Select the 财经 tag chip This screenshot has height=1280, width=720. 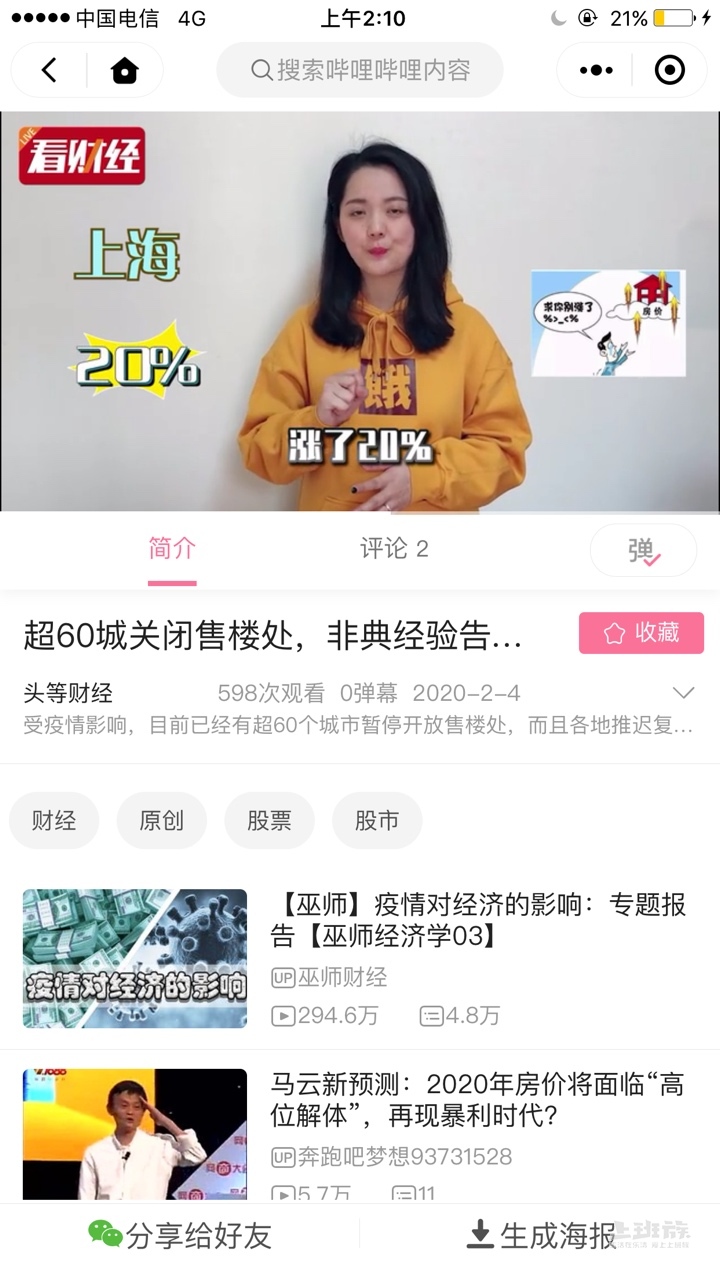(x=54, y=821)
